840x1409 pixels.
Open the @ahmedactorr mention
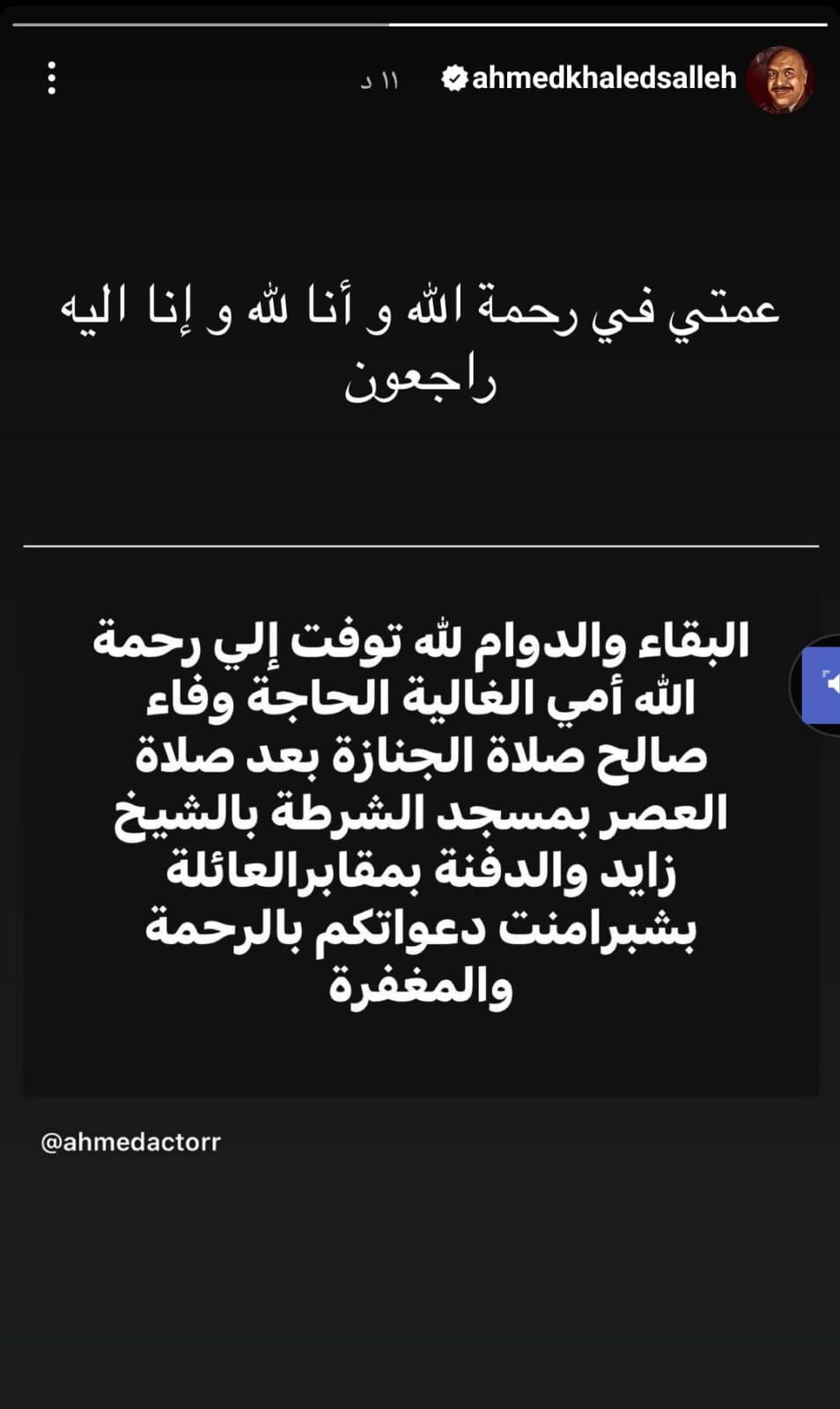pyautogui.click(x=130, y=1142)
